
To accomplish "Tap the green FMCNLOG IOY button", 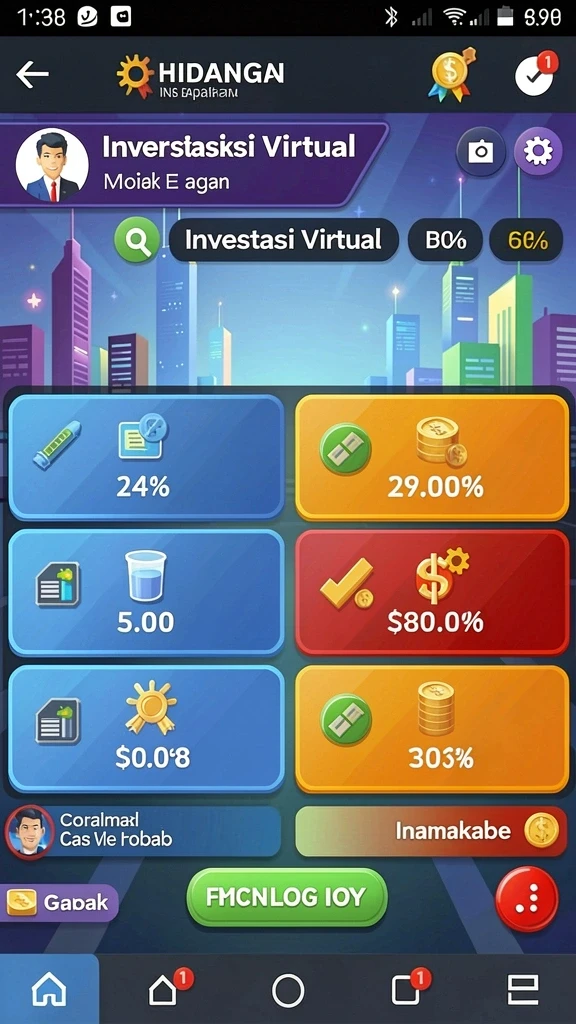I will [287, 897].
